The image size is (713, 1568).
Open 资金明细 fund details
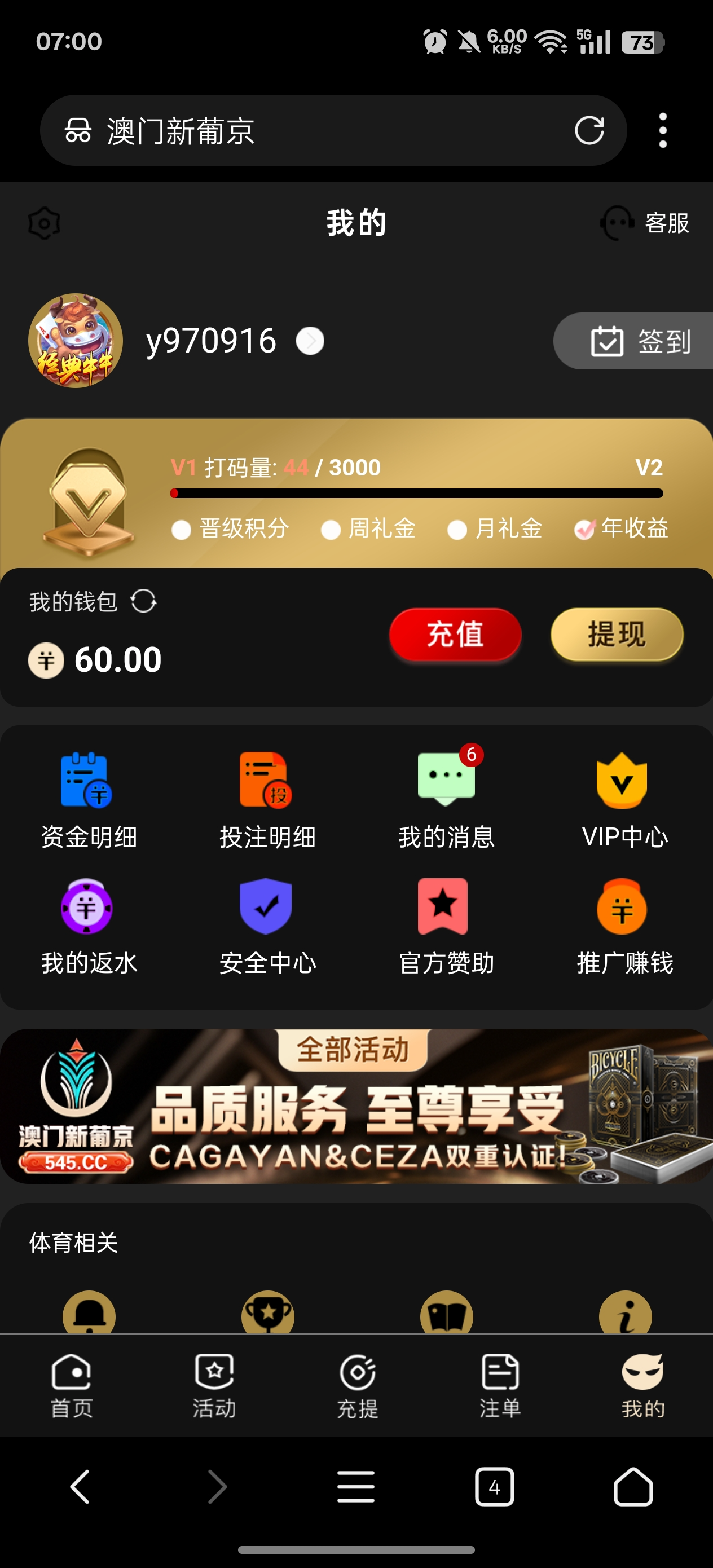coord(89,800)
